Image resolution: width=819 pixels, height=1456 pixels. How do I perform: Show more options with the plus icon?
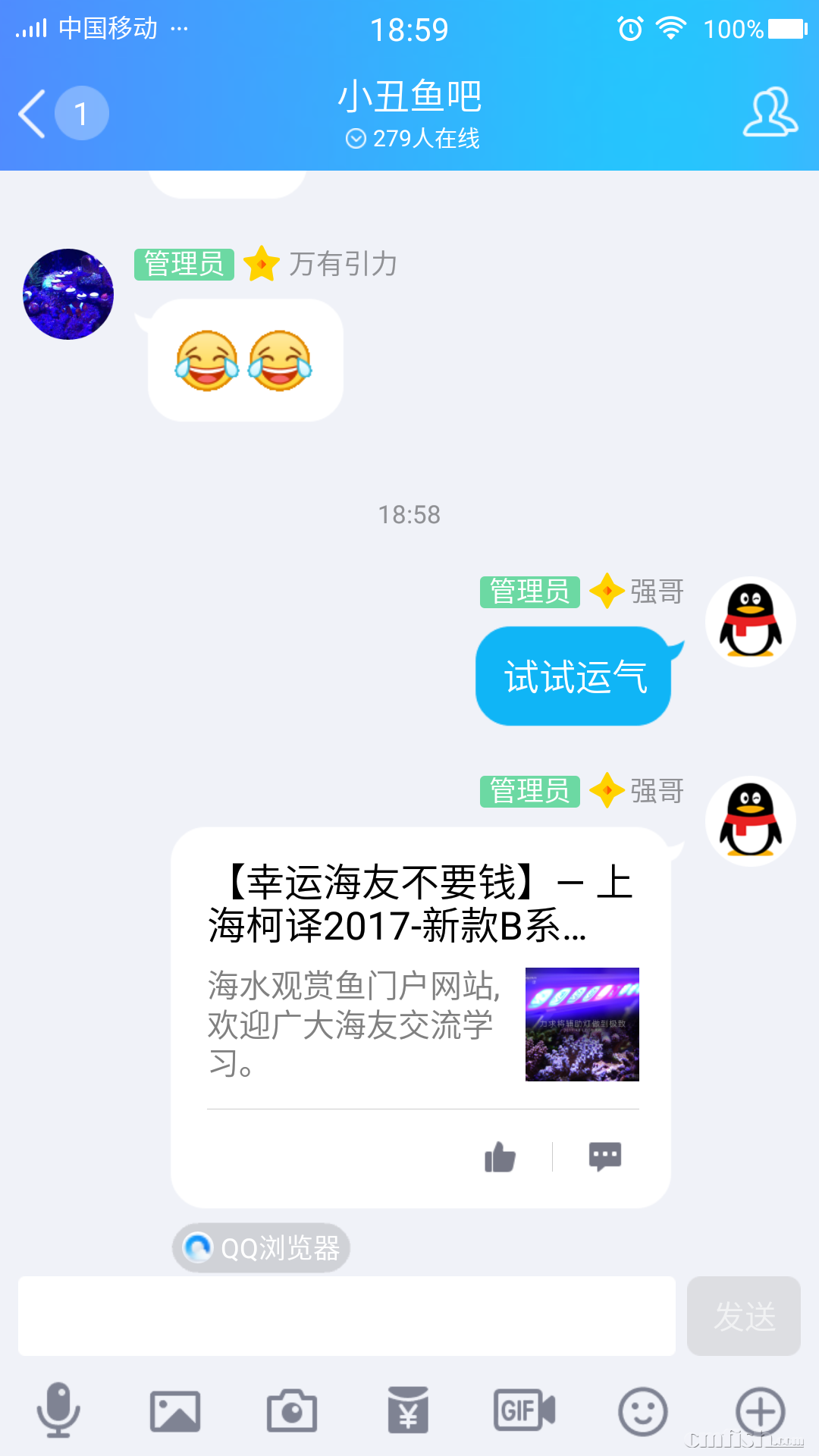pyautogui.click(x=760, y=1411)
